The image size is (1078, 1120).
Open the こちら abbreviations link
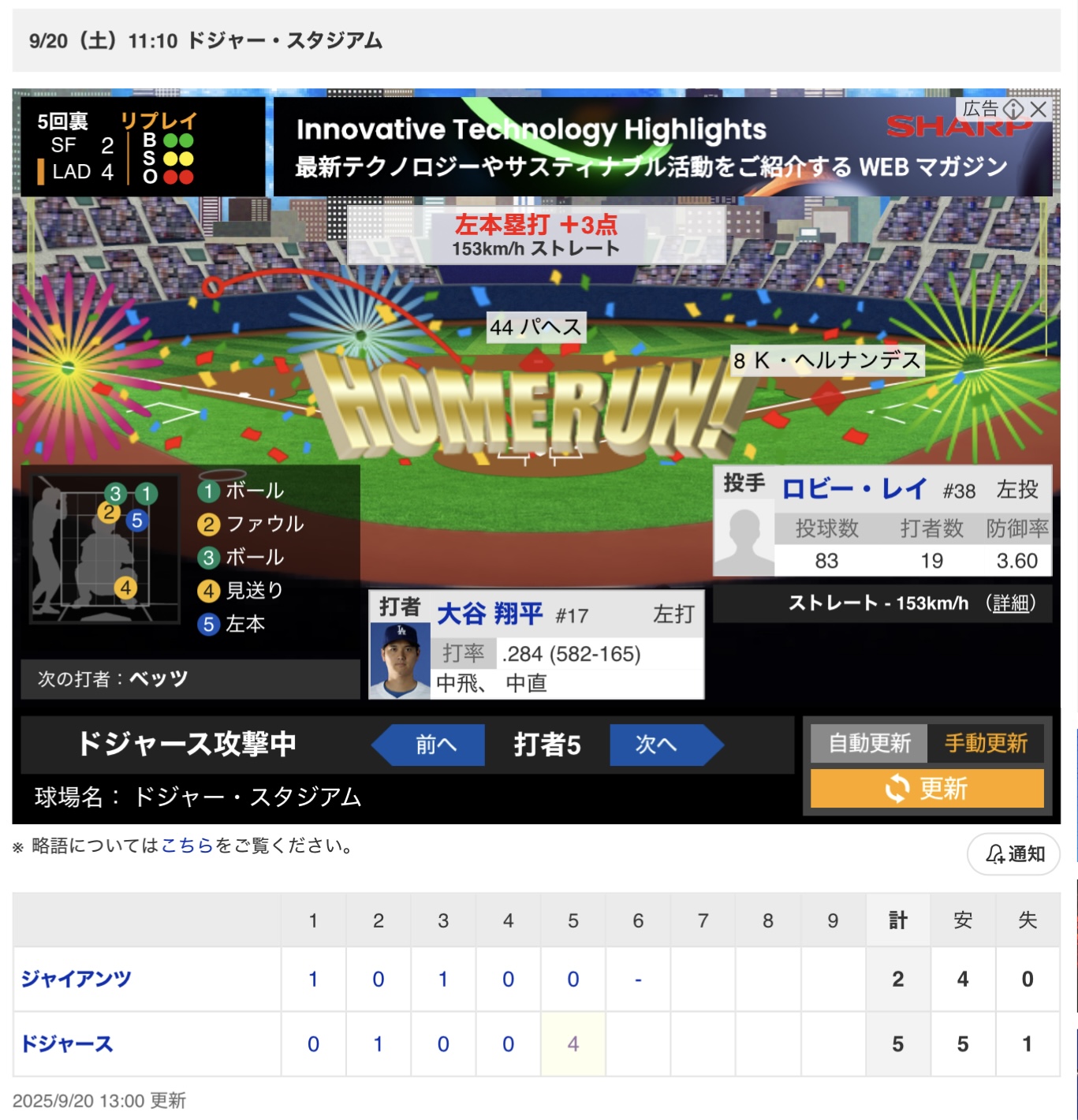(188, 846)
